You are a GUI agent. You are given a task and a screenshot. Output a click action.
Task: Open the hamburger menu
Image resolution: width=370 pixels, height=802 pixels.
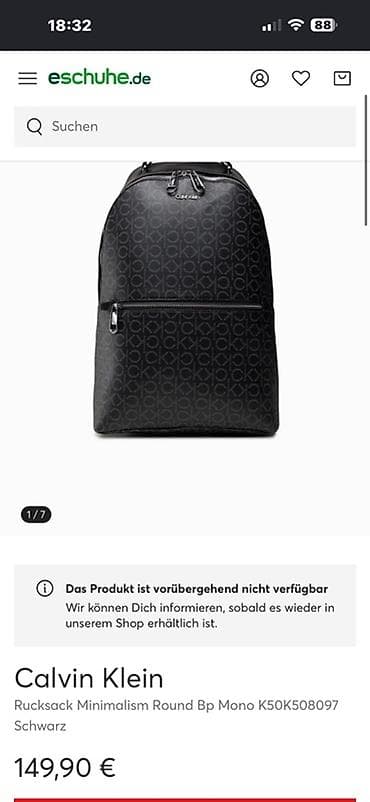[28, 78]
